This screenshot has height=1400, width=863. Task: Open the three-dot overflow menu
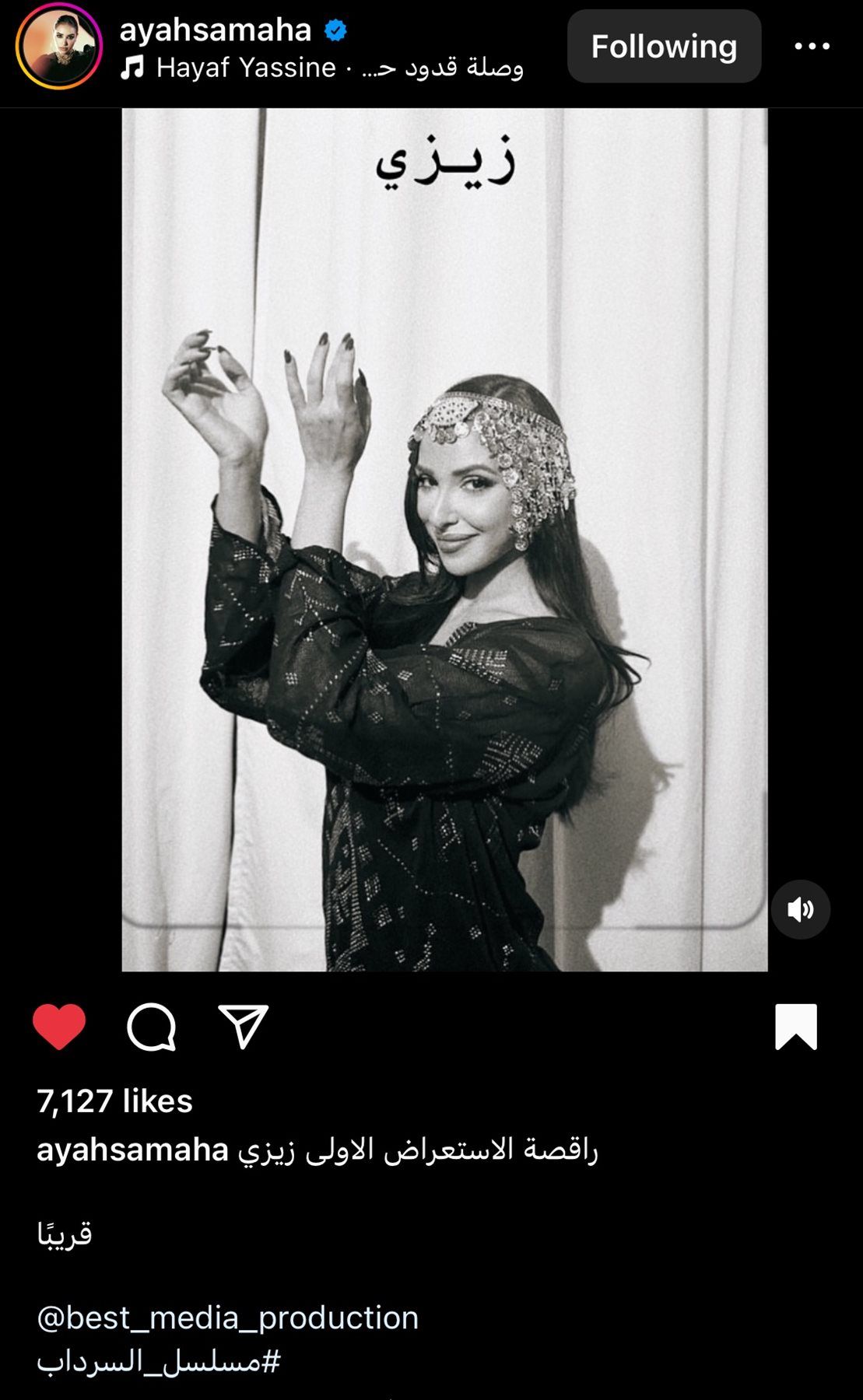tap(812, 47)
